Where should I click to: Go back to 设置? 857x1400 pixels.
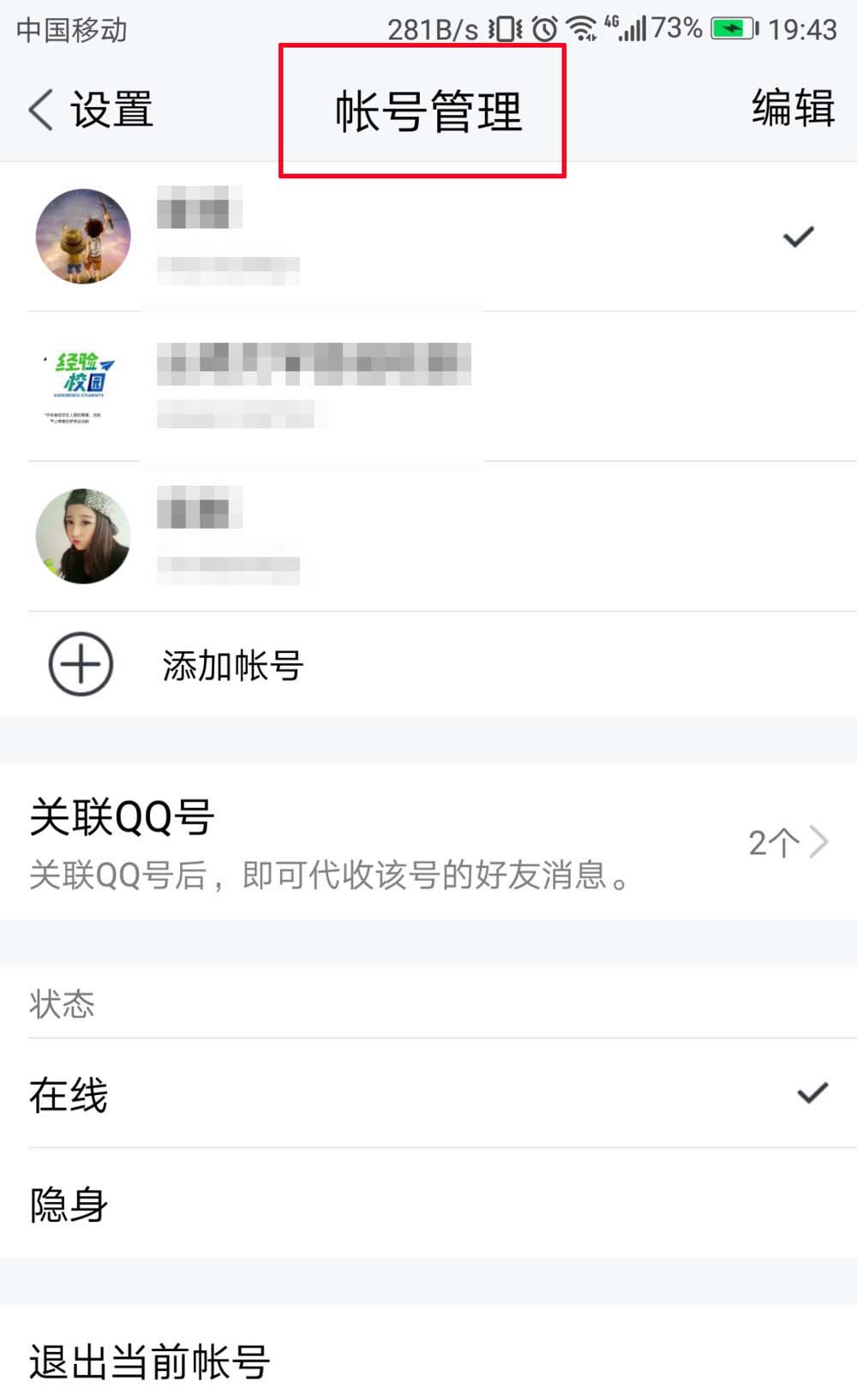pos(90,111)
